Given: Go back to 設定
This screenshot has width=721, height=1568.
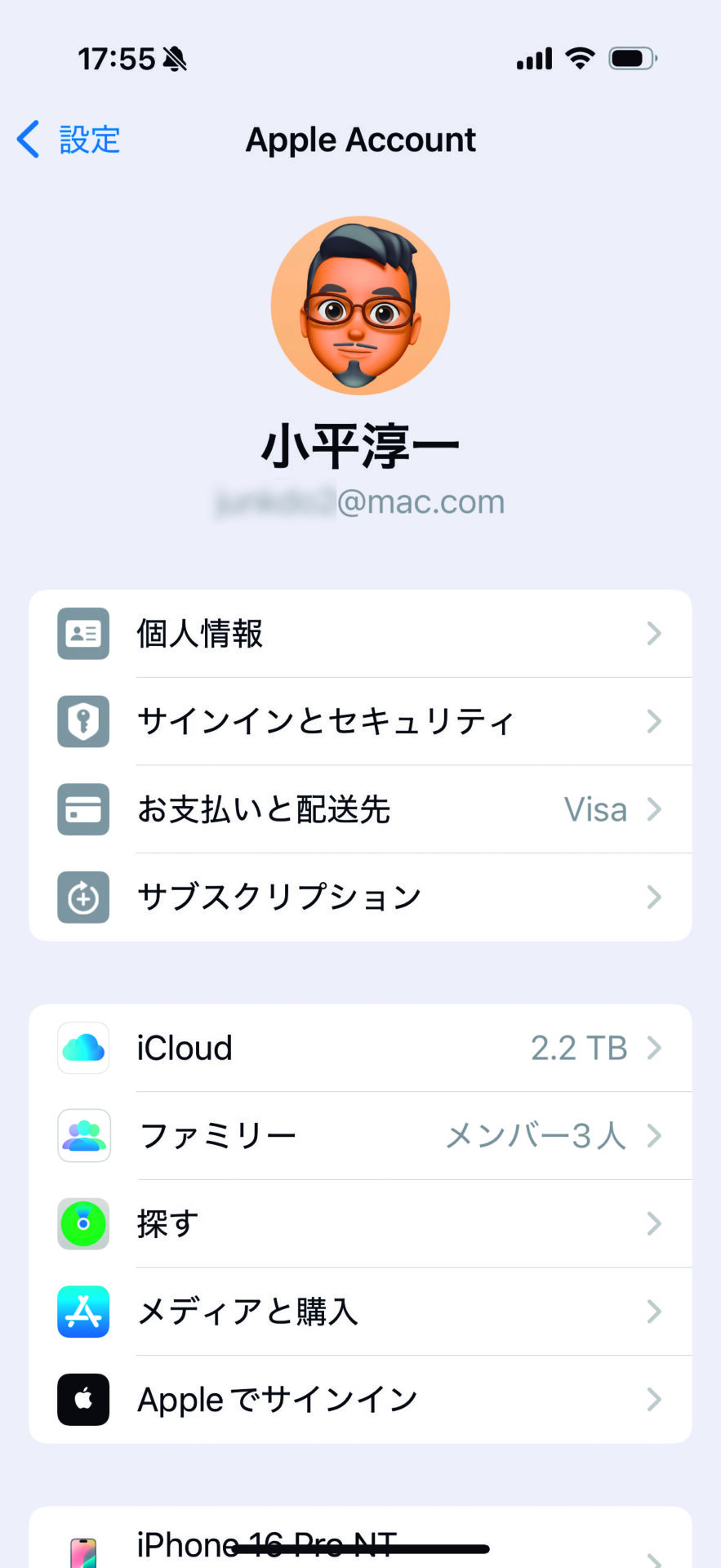Looking at the screenshot, I should coord(69,140).
